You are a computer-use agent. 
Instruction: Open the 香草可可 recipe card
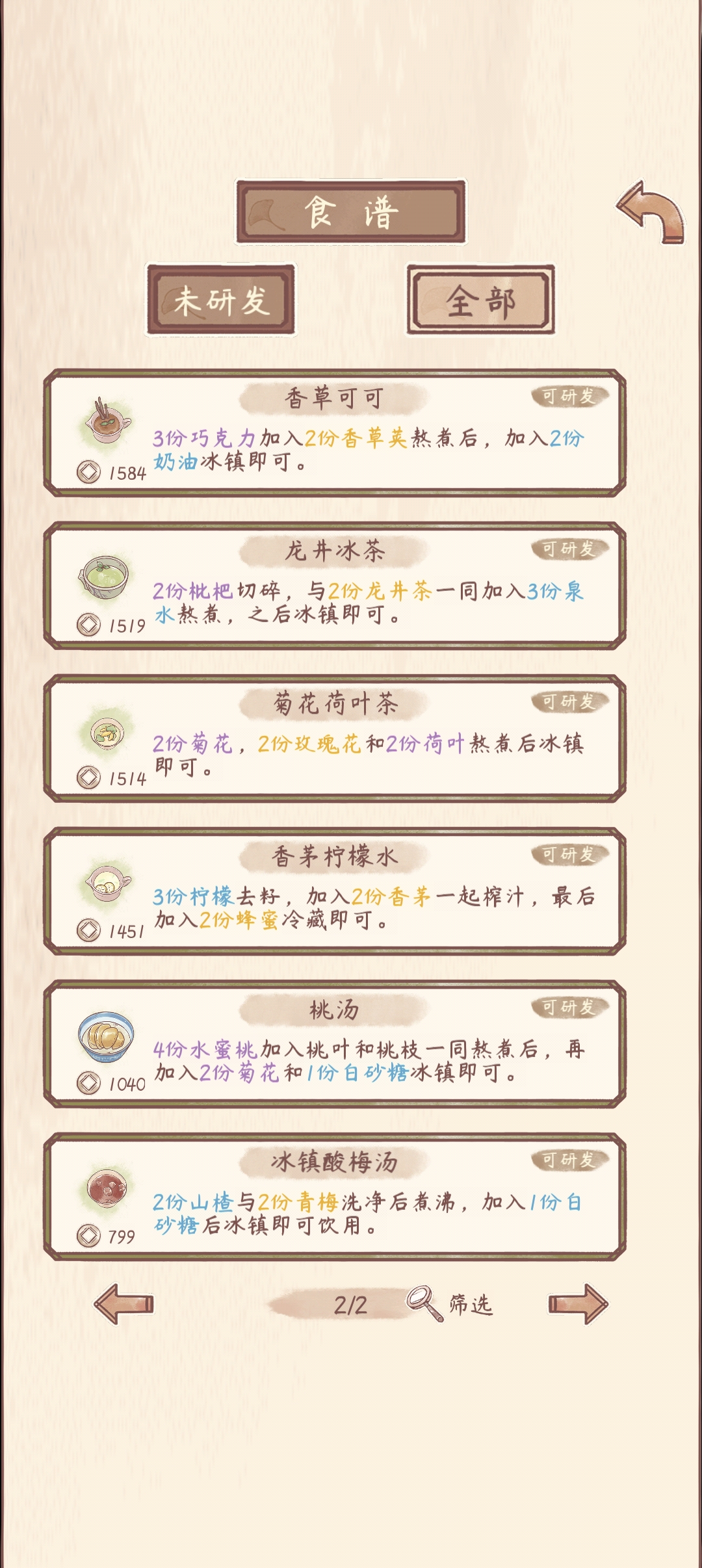335,434
